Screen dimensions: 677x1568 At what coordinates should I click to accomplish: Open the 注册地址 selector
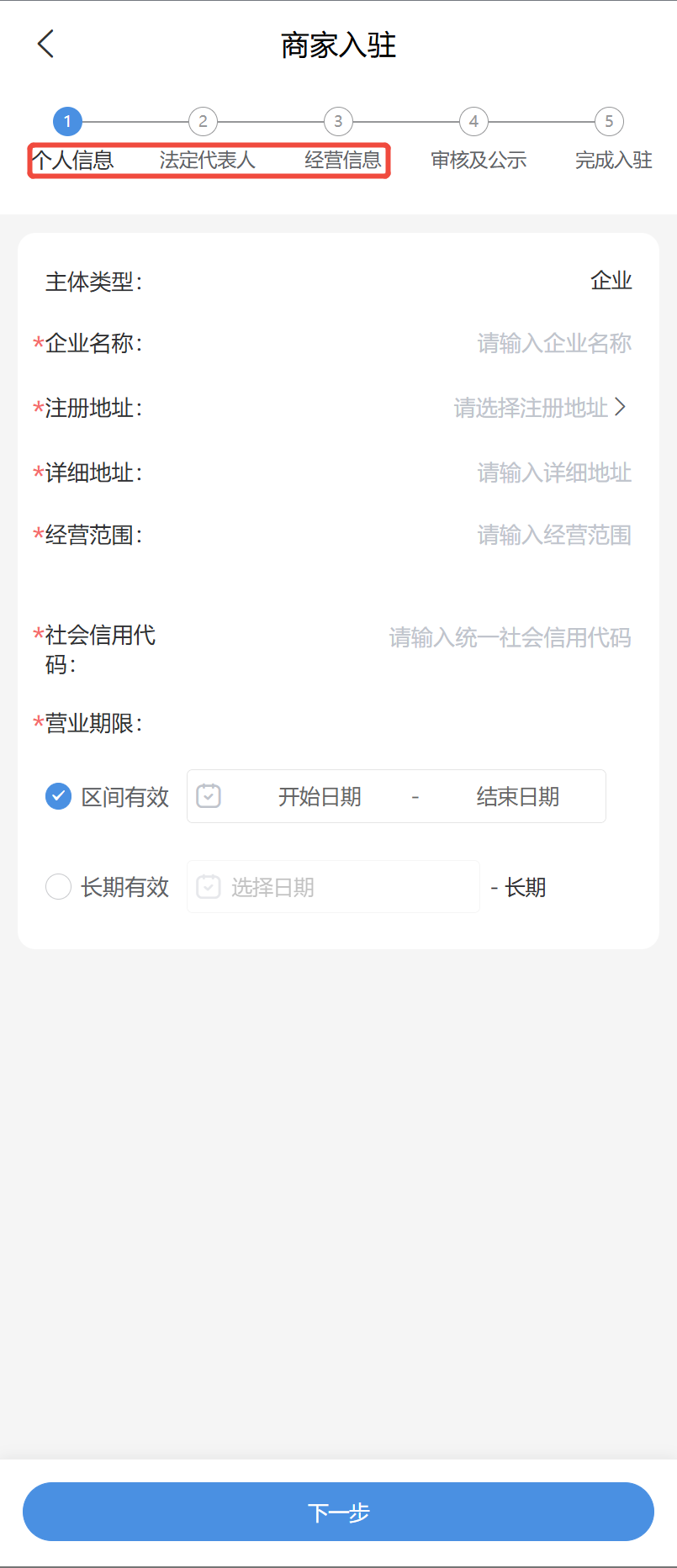pyautogui.click(x=540, y=408)
